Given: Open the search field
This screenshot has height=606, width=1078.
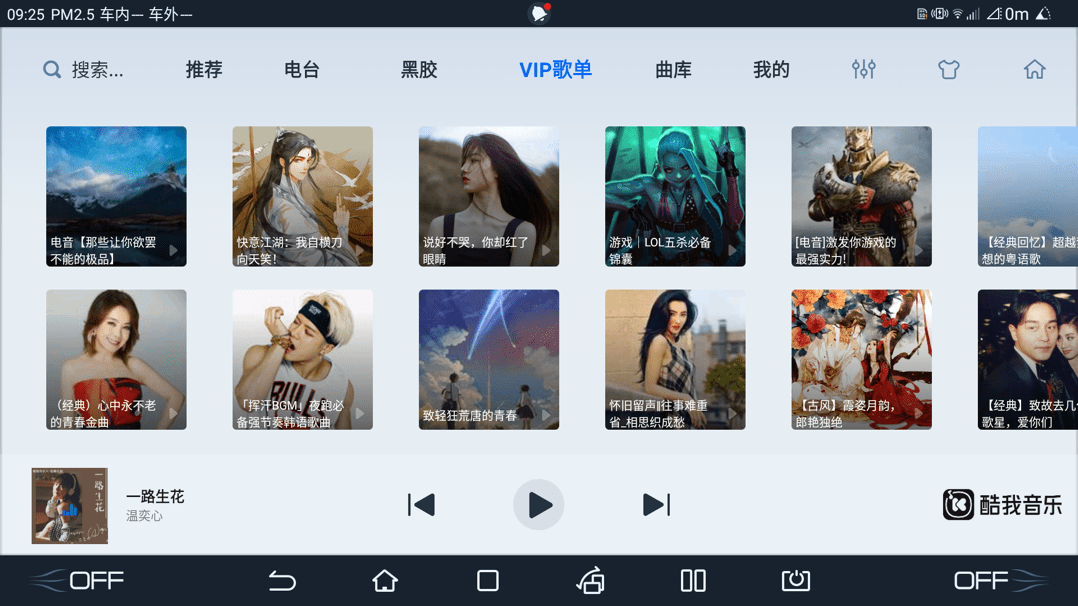Looking at the screenshot, I should coord(85,70).
